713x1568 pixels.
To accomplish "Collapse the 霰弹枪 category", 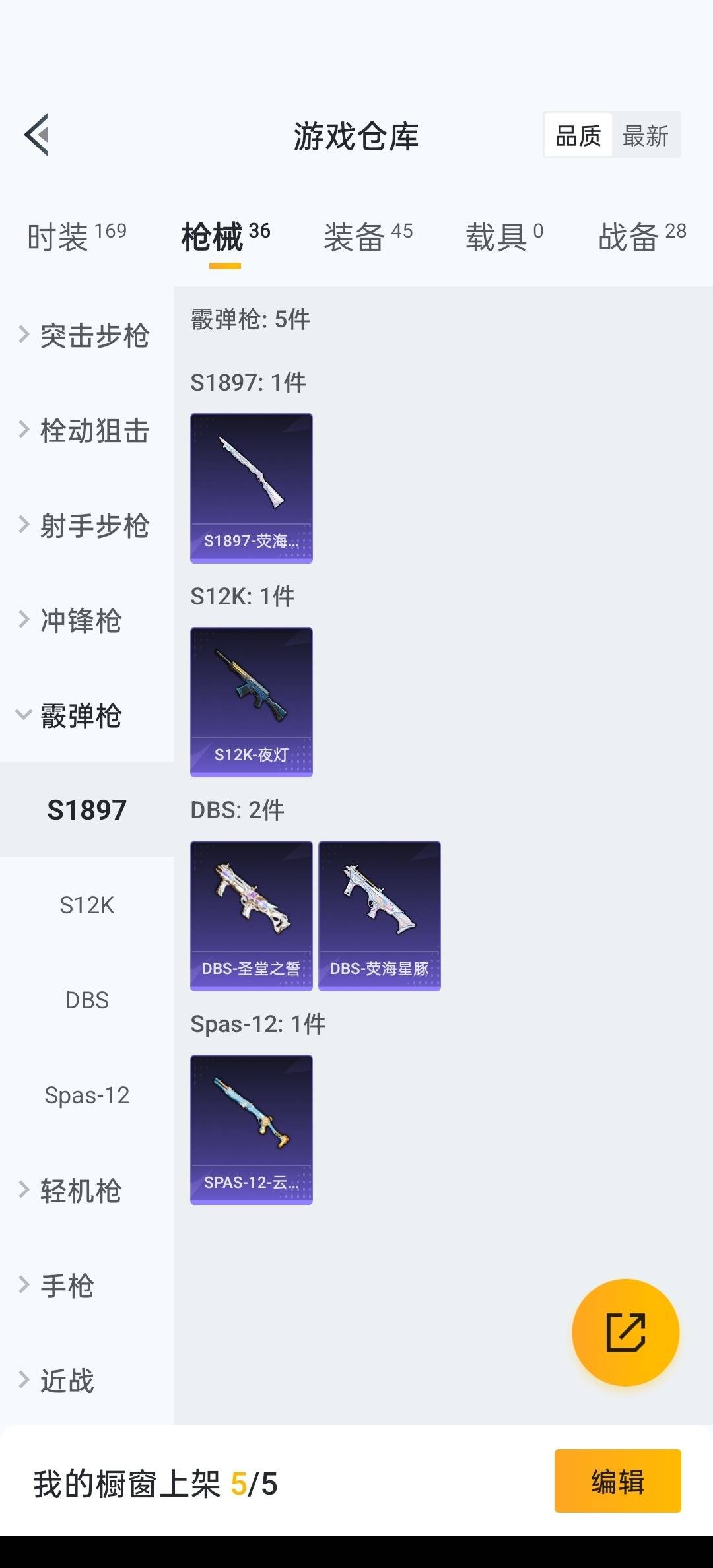I will [73, 715].
